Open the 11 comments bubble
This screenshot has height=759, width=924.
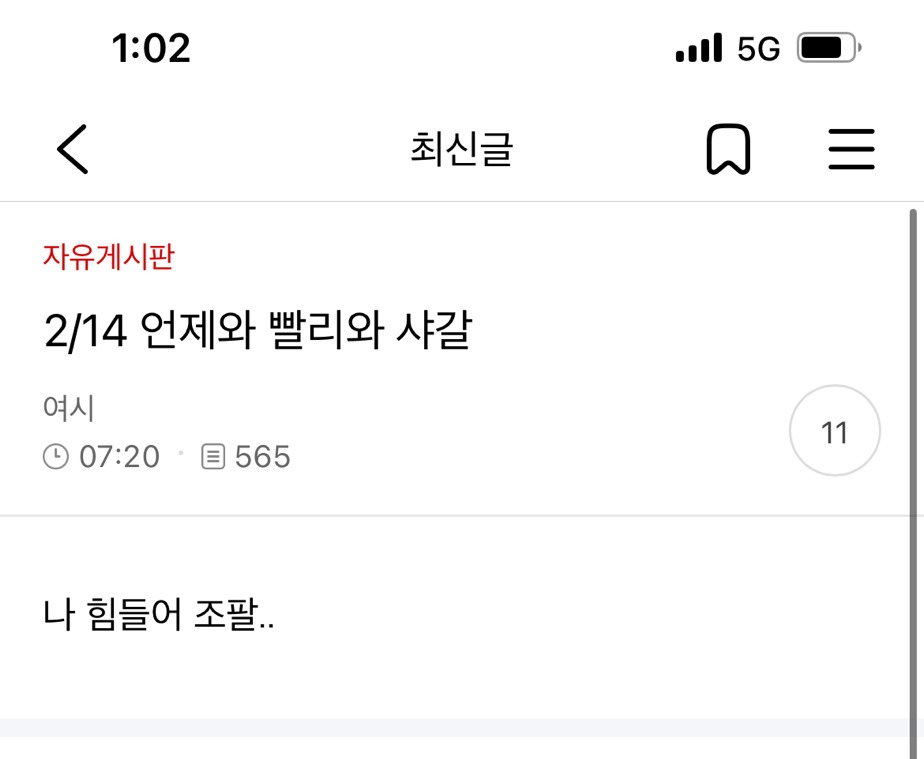(834, 431)
